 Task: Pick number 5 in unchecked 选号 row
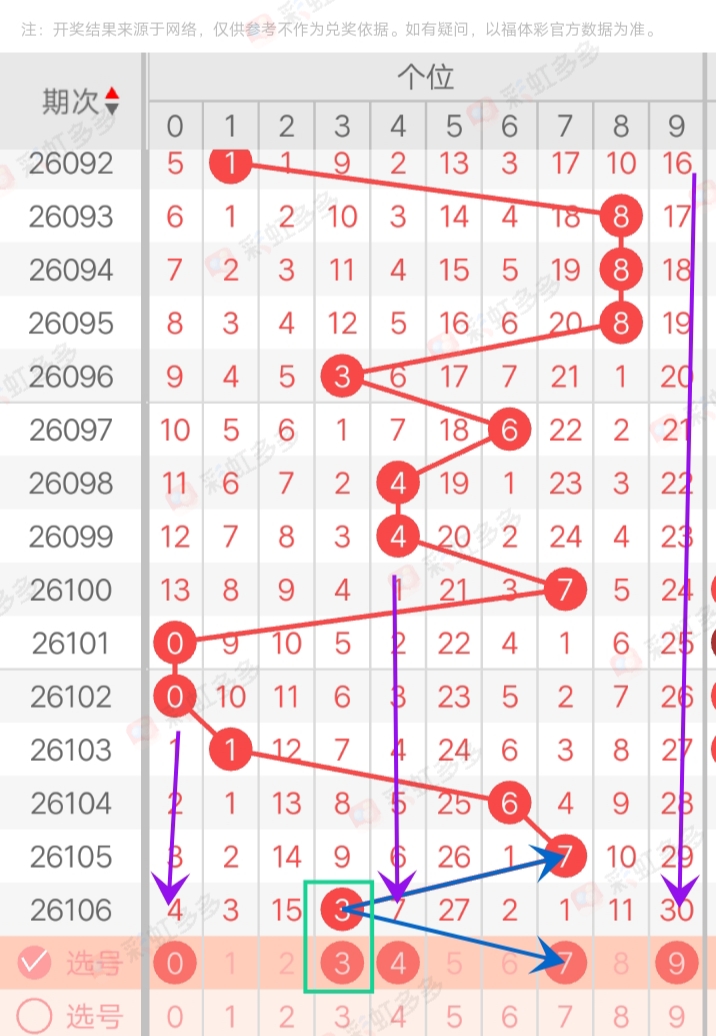click(x=454, y=1016)
